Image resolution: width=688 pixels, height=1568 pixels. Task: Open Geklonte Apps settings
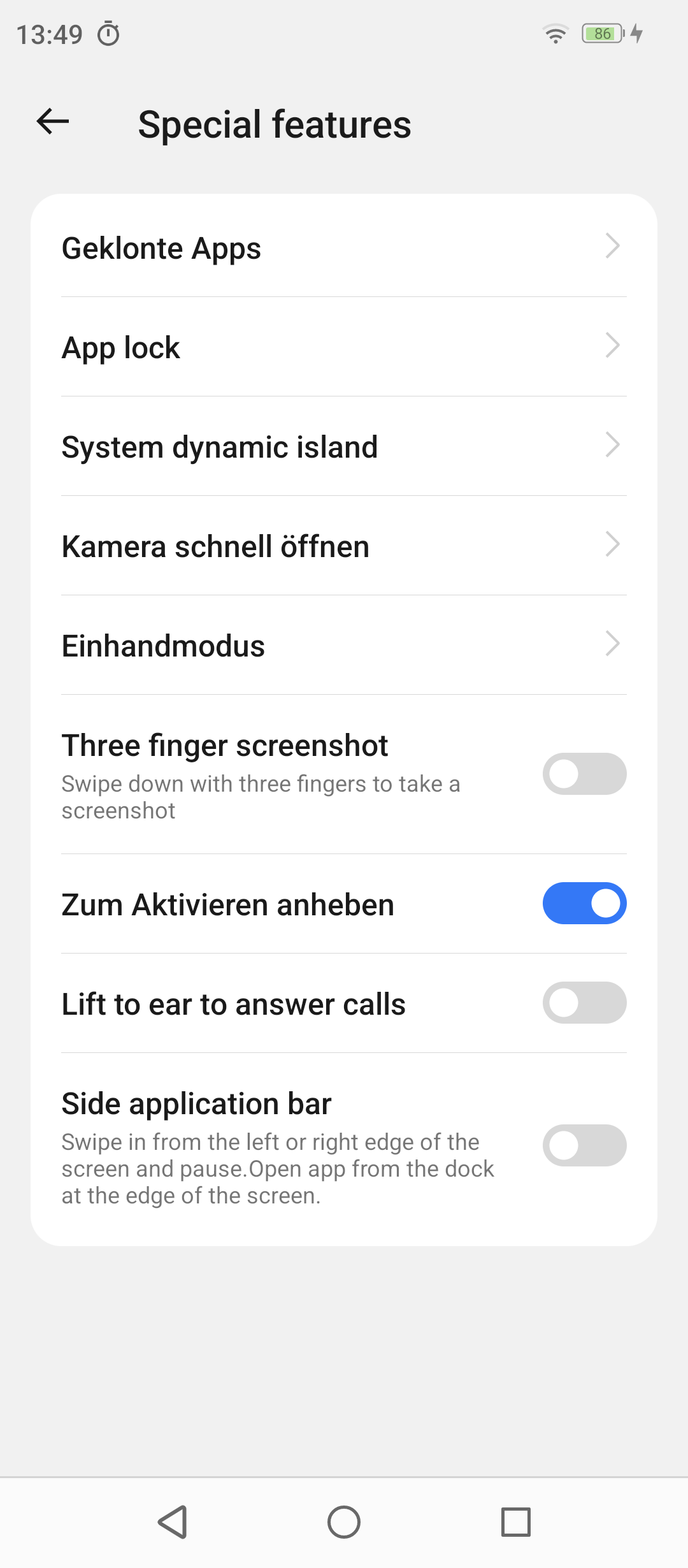(x=344, y=247)
